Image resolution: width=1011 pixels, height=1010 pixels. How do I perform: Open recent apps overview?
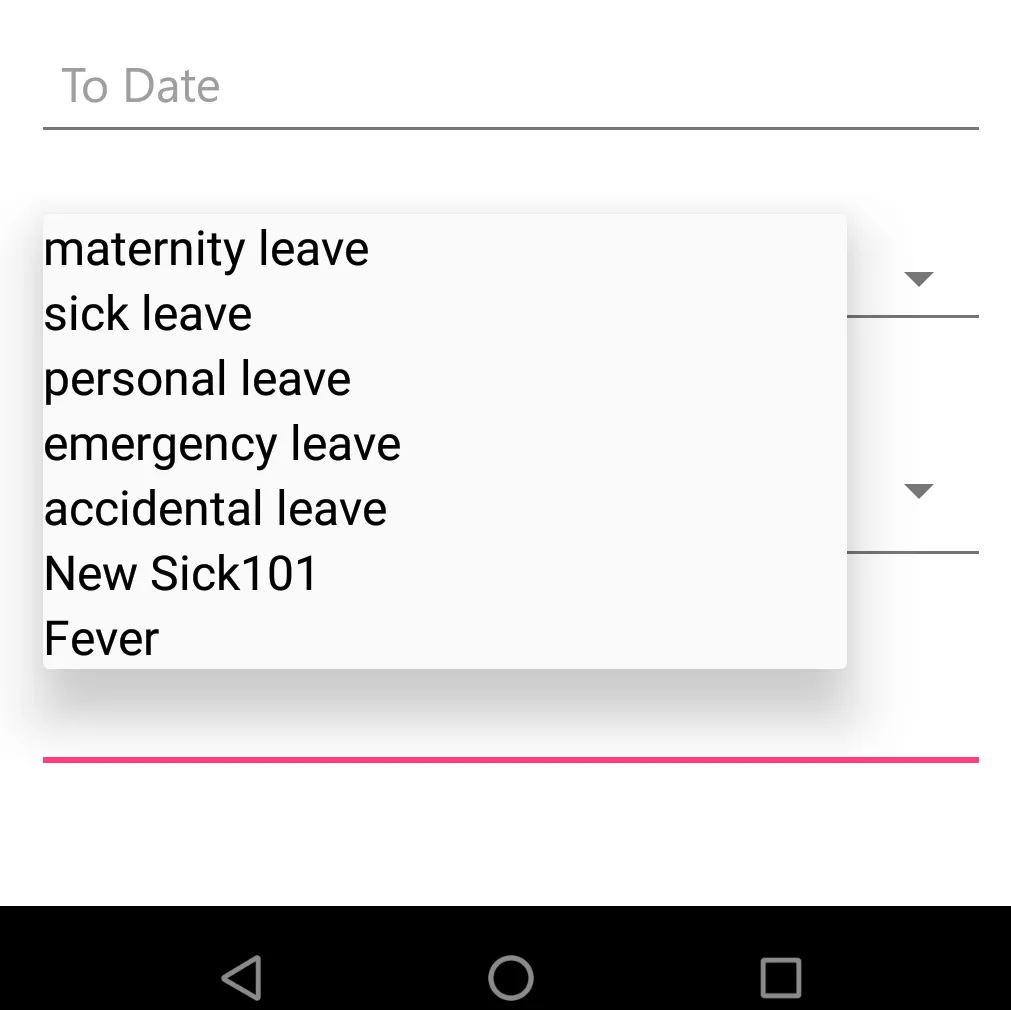click(x=780, y=977)
